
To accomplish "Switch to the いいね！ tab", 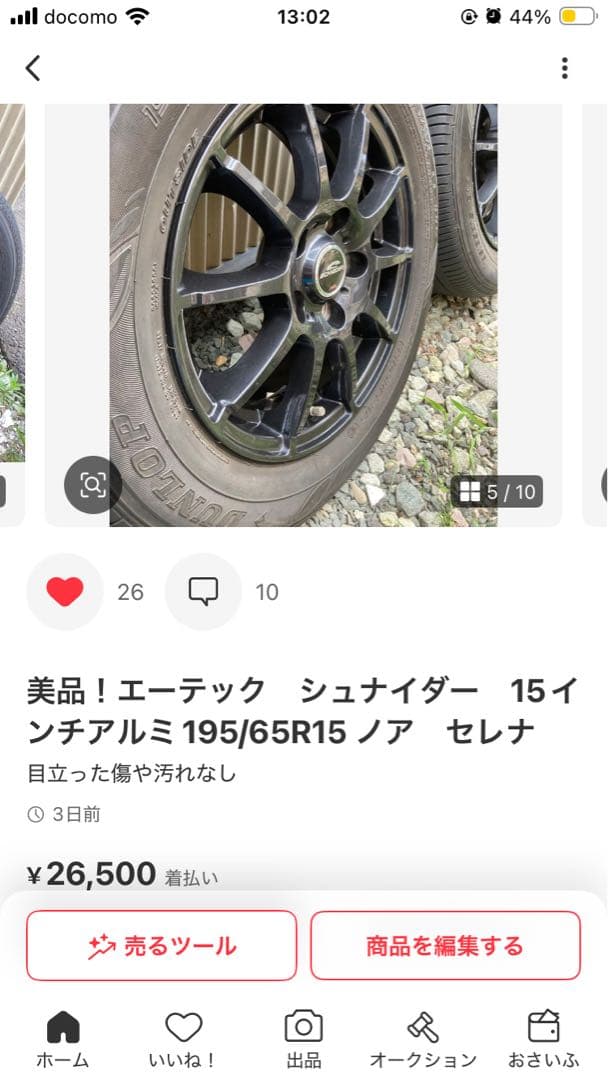I will 183,1038.
